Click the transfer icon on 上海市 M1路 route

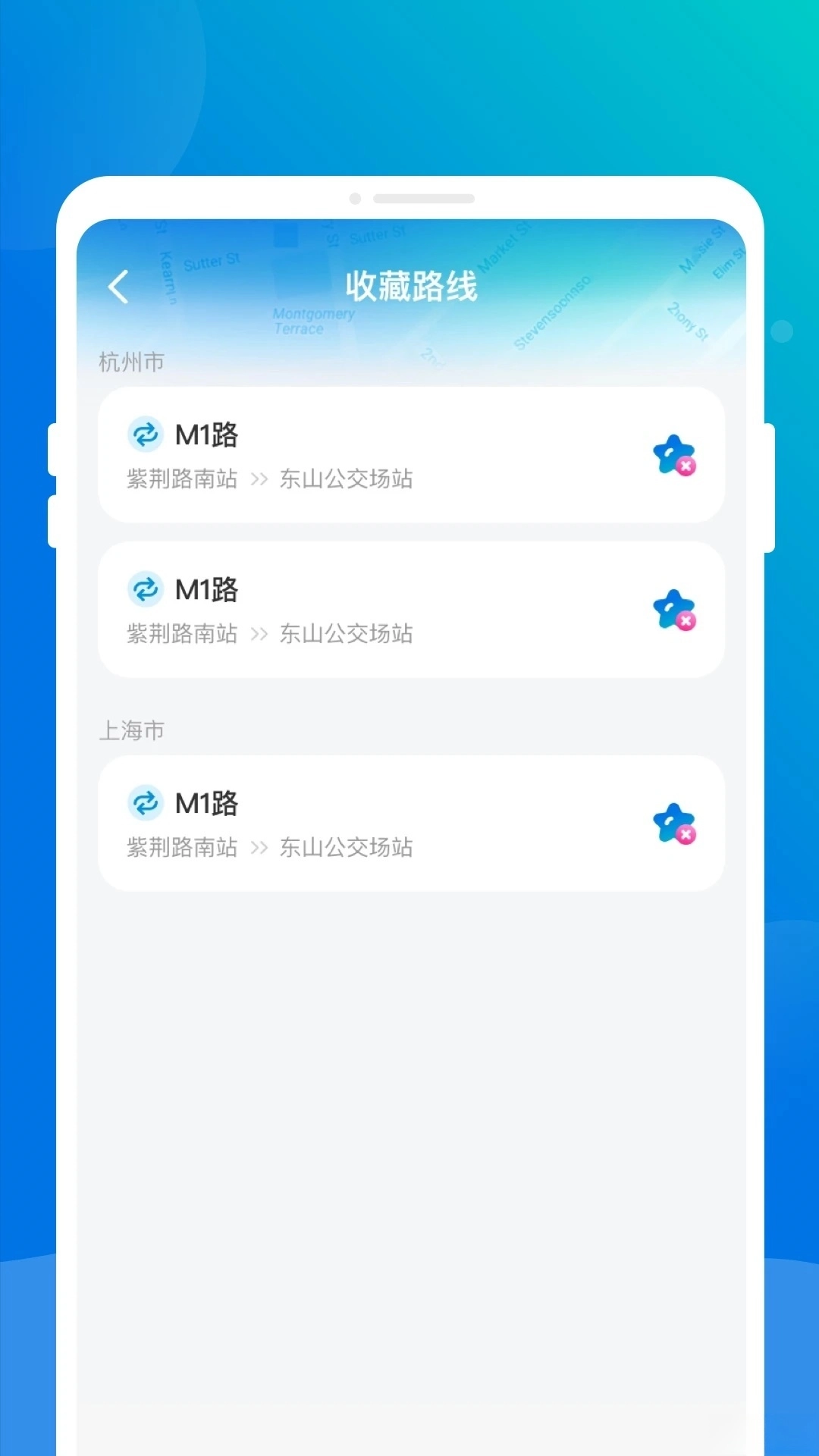point(146,803)
